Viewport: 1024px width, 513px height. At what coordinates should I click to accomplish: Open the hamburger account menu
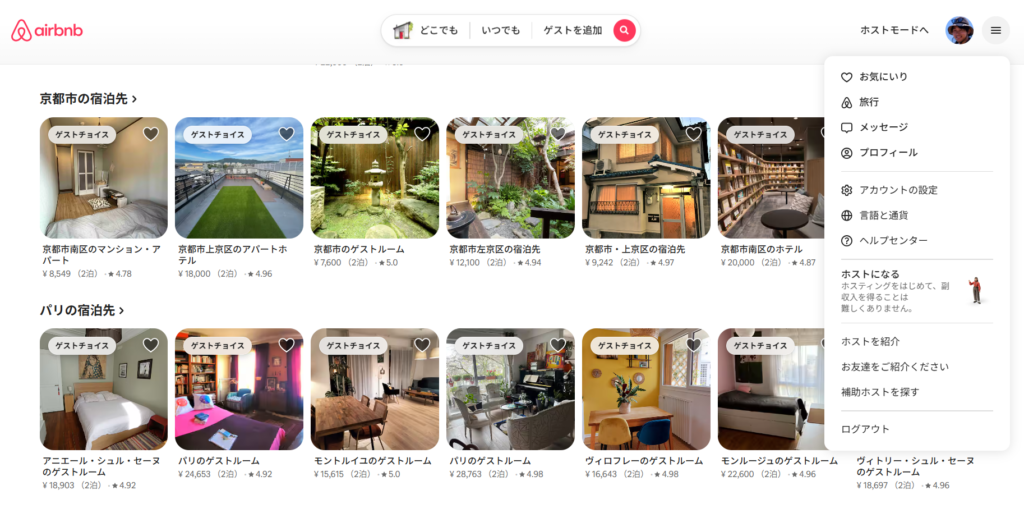click(x=995, y=30)
